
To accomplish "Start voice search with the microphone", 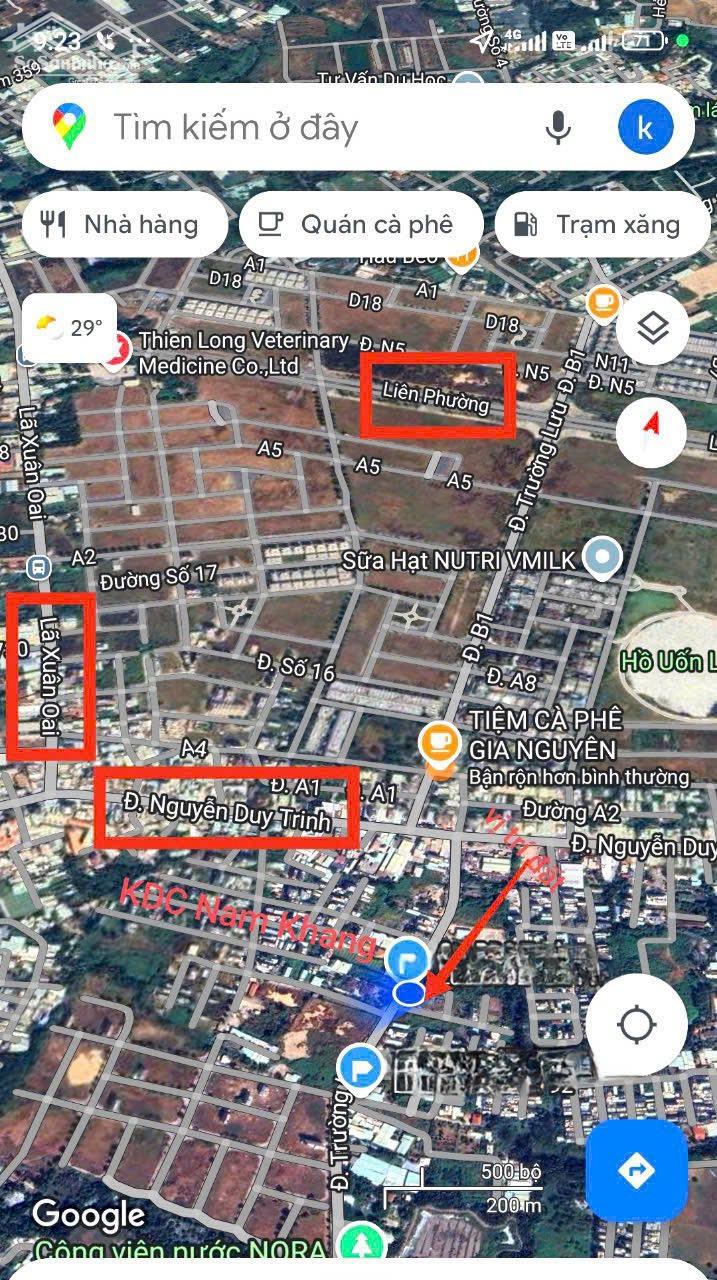I will pos(558,128).
